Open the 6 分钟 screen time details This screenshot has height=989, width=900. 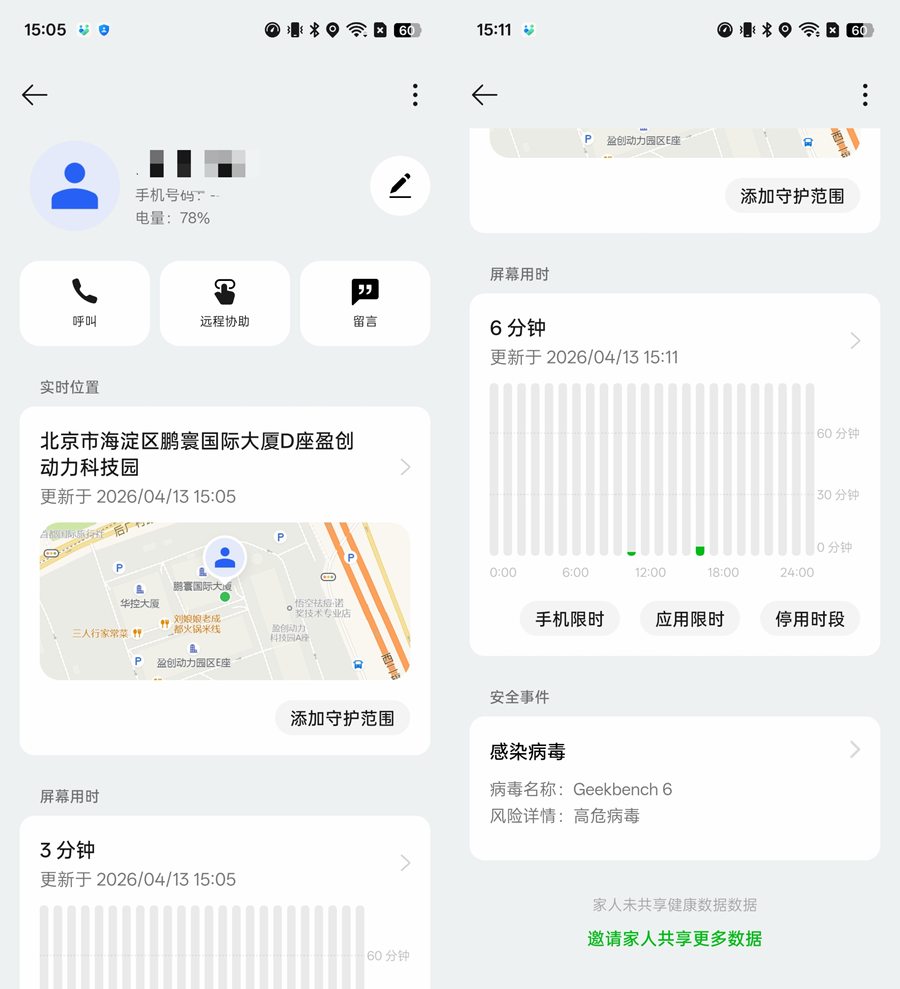pos(675,341)
